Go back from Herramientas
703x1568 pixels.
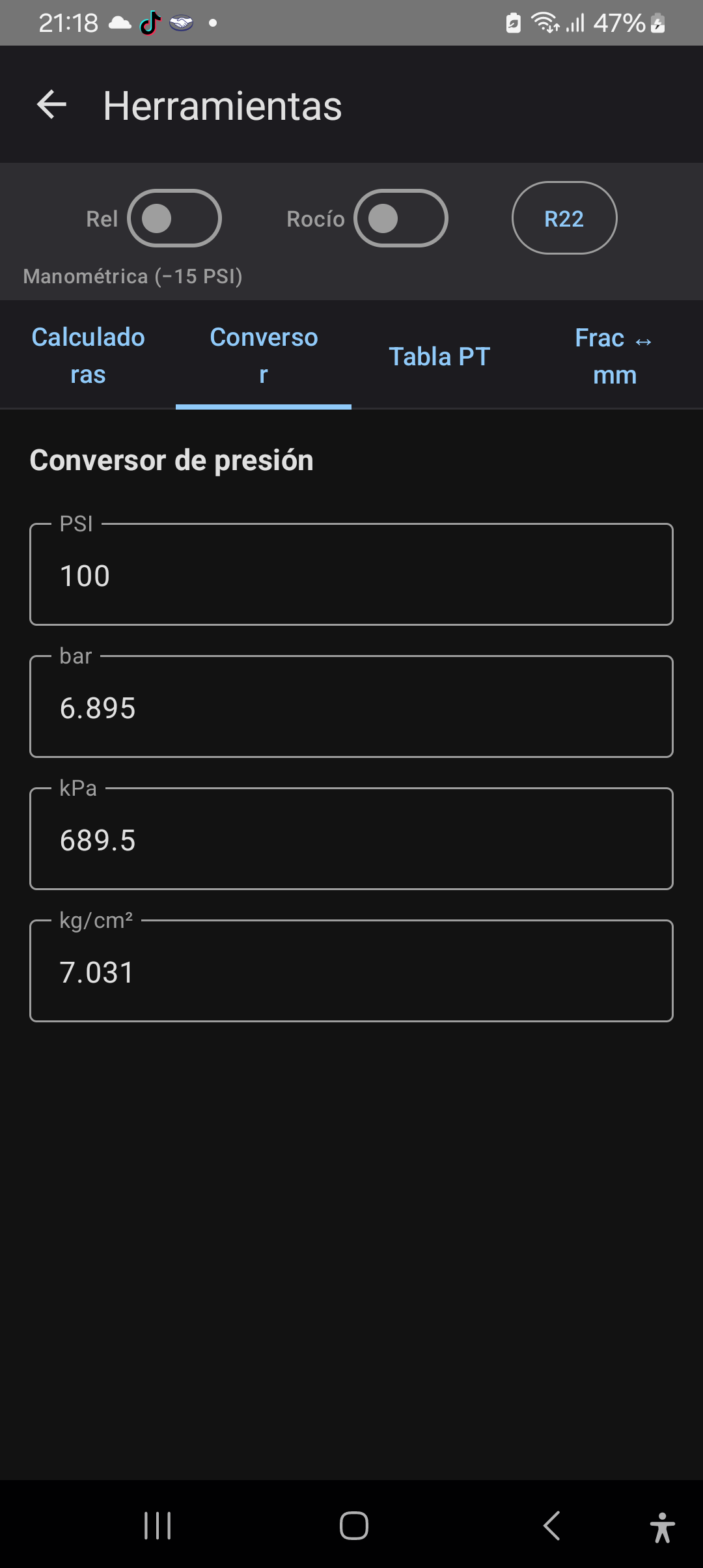tap(52, 105)
